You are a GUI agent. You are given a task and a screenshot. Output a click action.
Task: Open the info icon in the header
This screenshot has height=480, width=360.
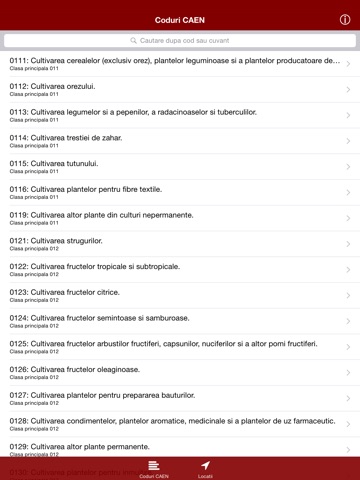tap(345, 20)
